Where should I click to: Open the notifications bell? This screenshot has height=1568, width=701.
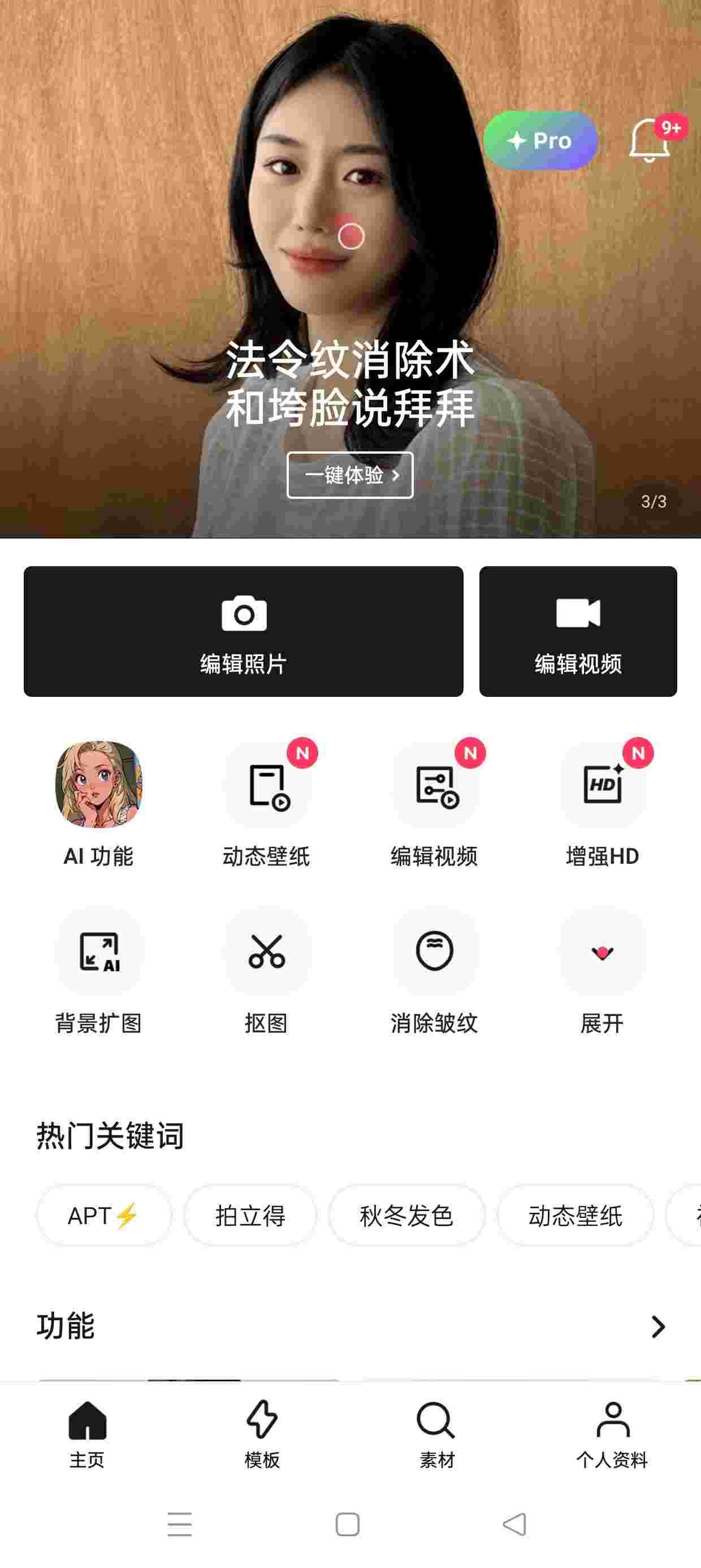[648, 141]
